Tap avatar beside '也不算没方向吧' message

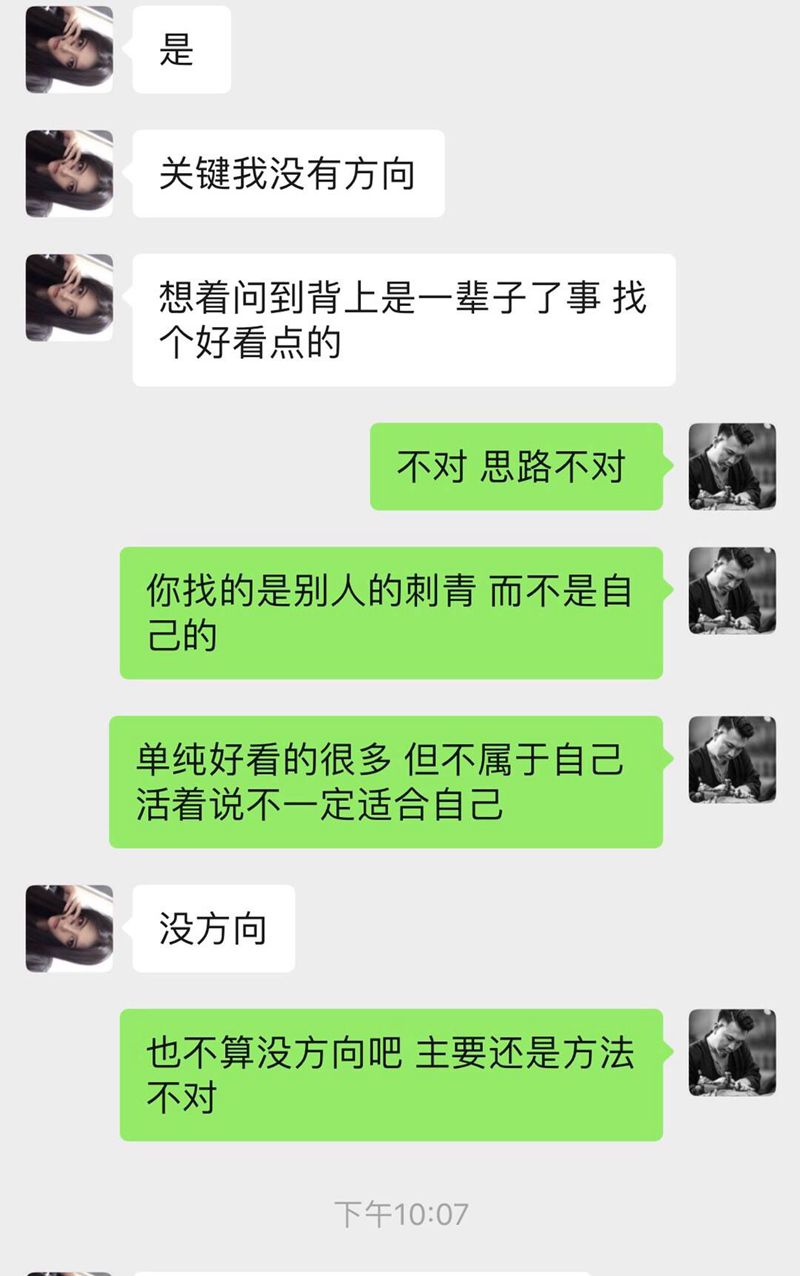[x=732, y=1052]
